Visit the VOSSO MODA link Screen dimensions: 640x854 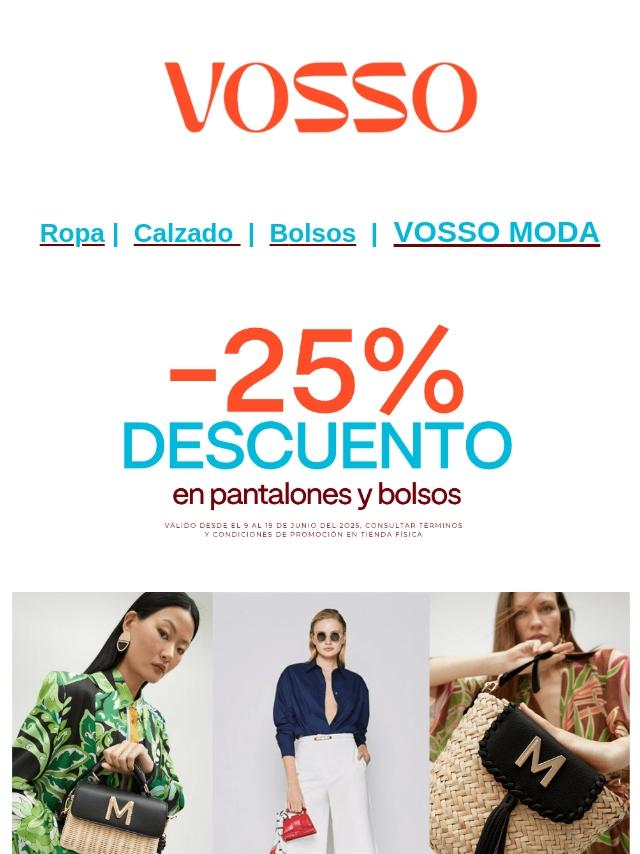click(496, 232)
